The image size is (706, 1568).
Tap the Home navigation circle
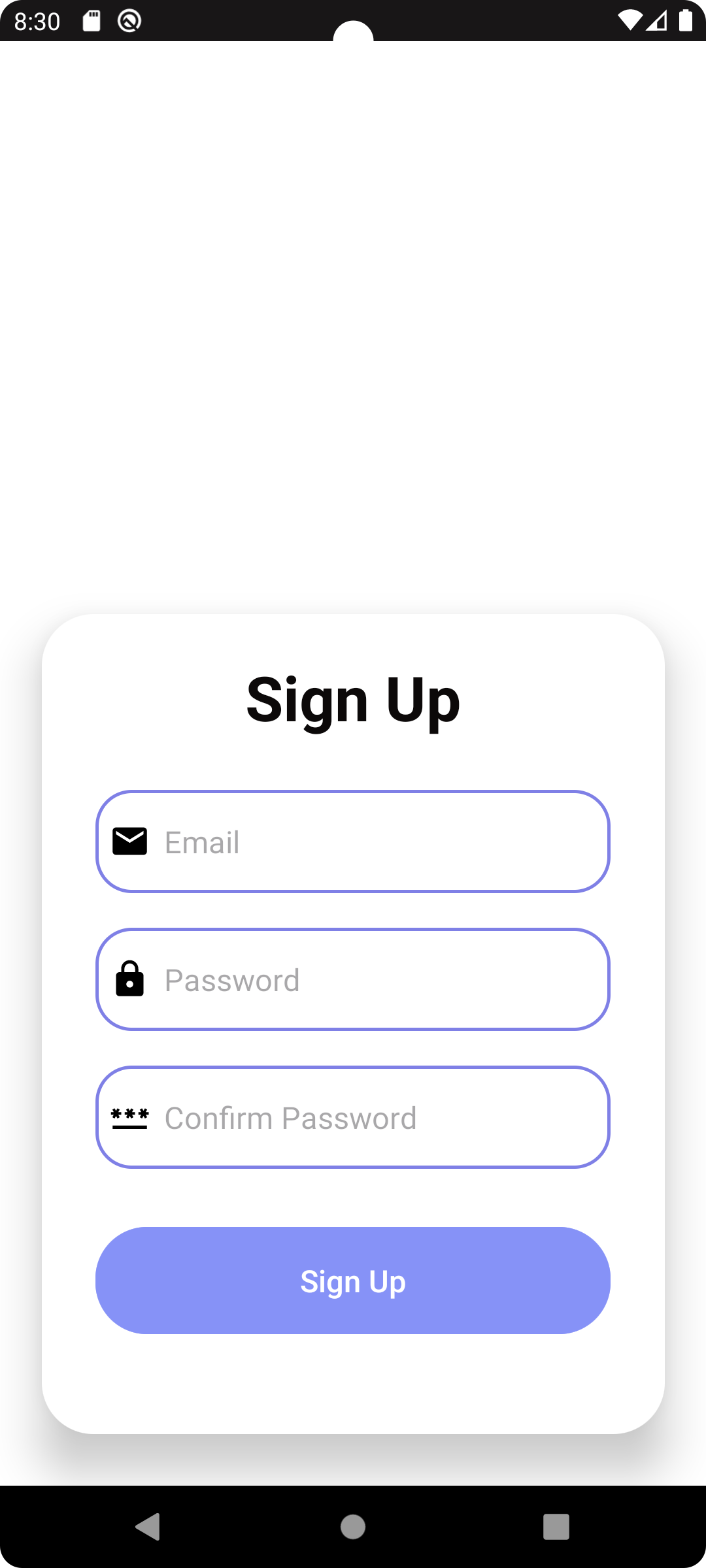pyautogui.click(x=352, y=1528)
